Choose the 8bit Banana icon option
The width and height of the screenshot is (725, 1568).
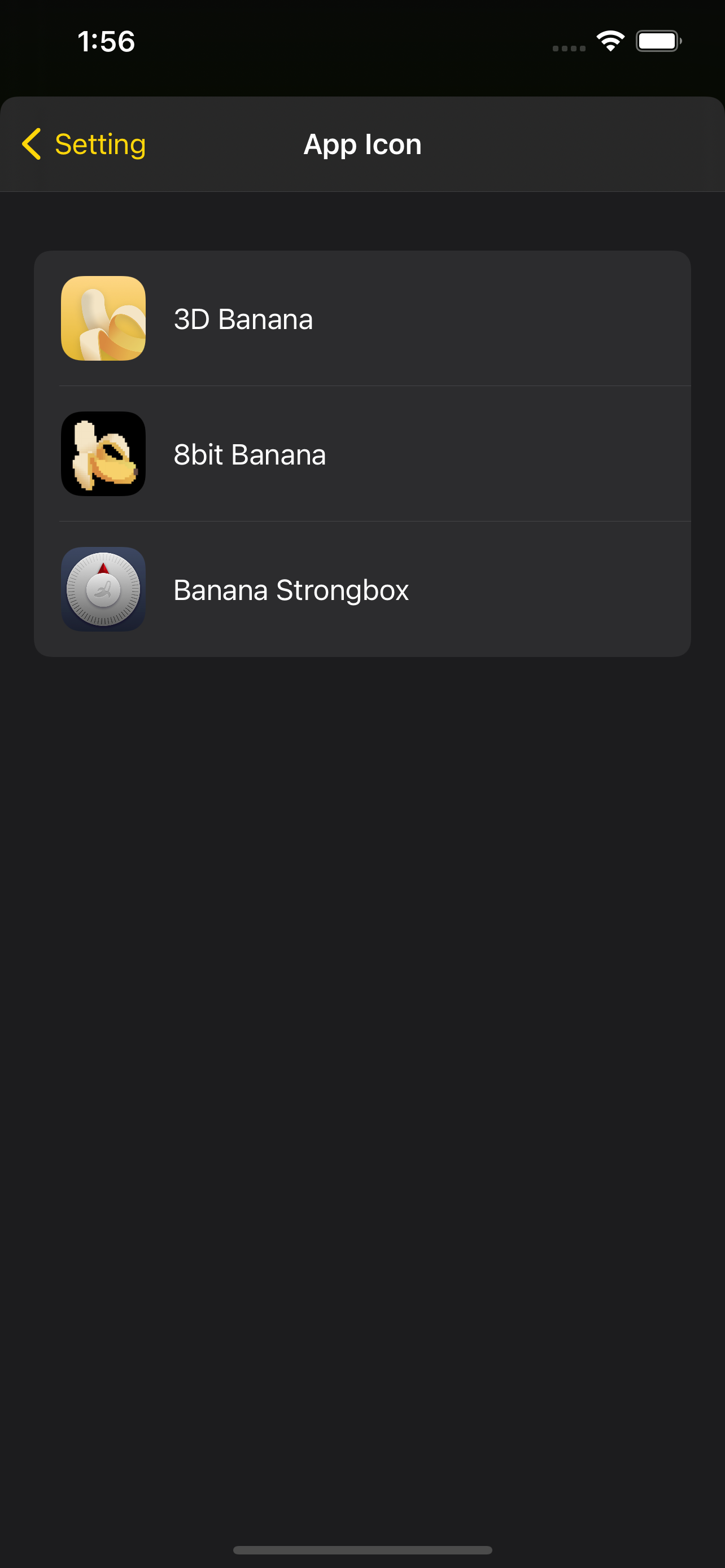(363, 454)
